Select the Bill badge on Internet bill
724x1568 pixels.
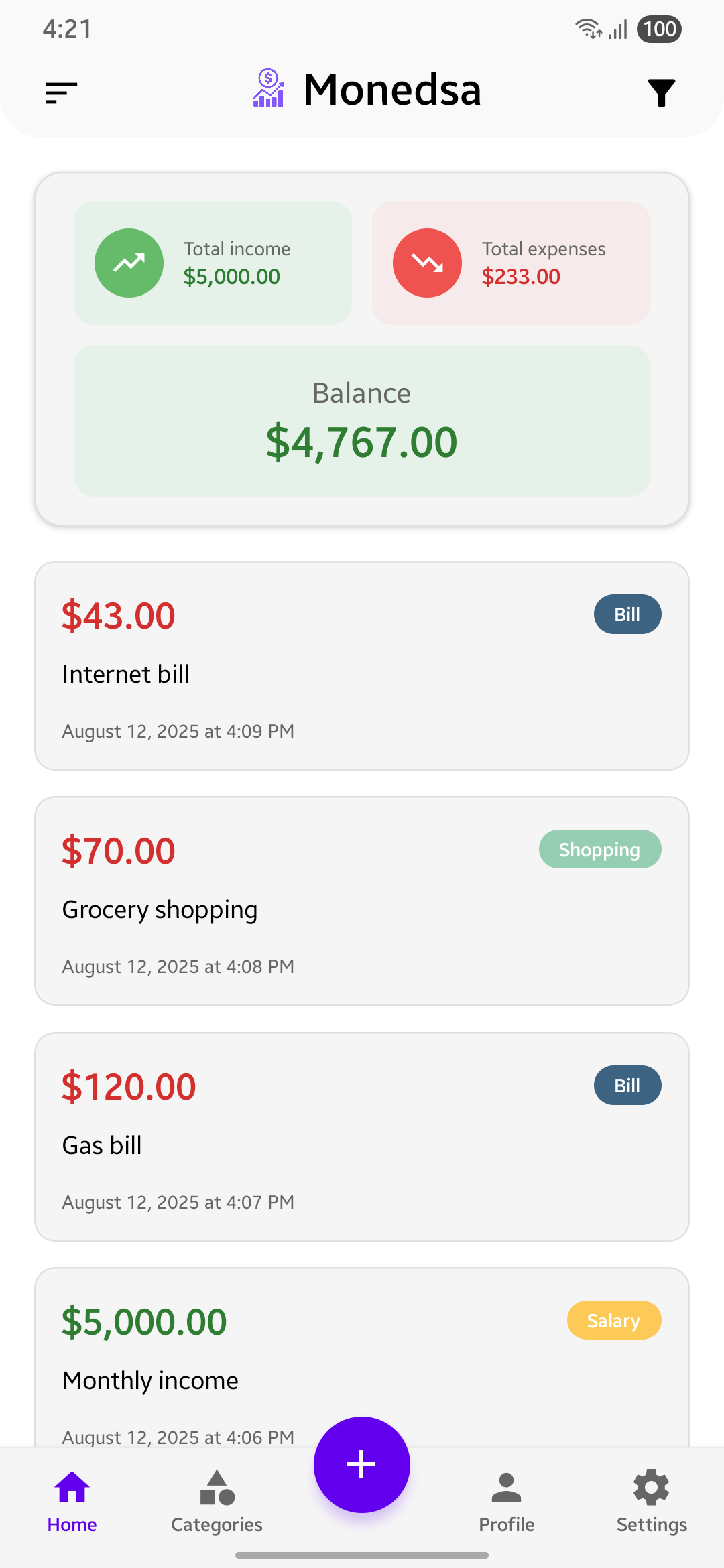[x=627, y=614]
